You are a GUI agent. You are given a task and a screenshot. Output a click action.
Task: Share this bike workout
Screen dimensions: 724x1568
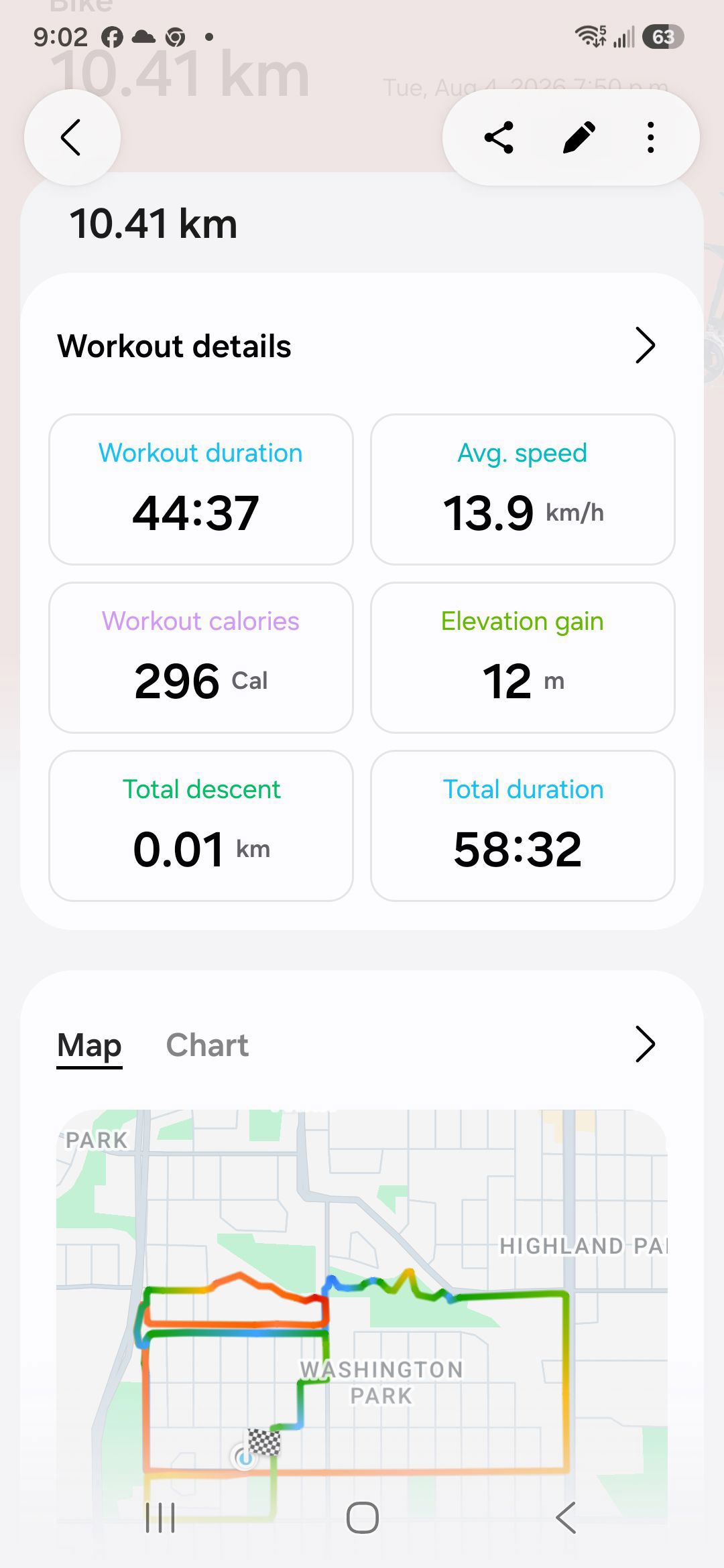499,137
